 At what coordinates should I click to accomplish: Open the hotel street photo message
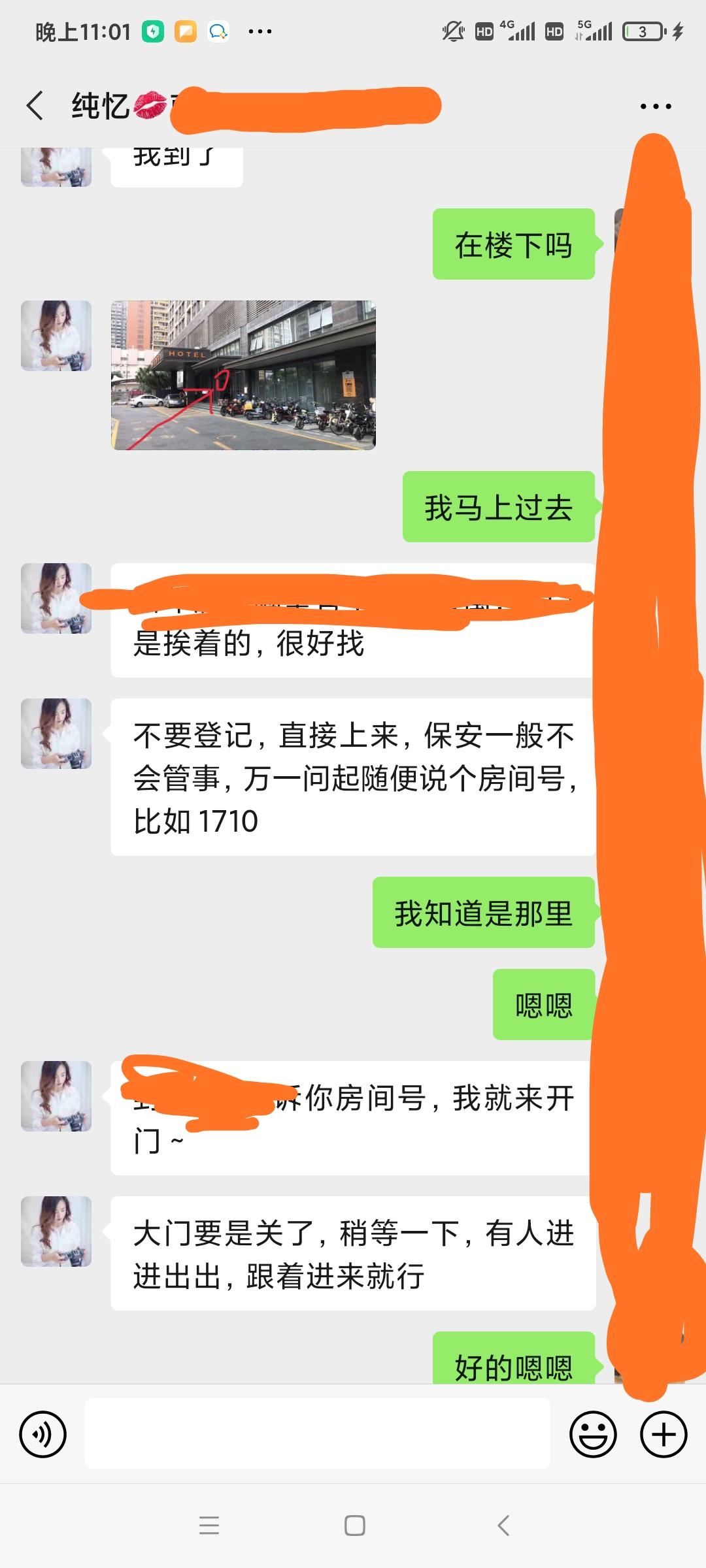[243, 375]
